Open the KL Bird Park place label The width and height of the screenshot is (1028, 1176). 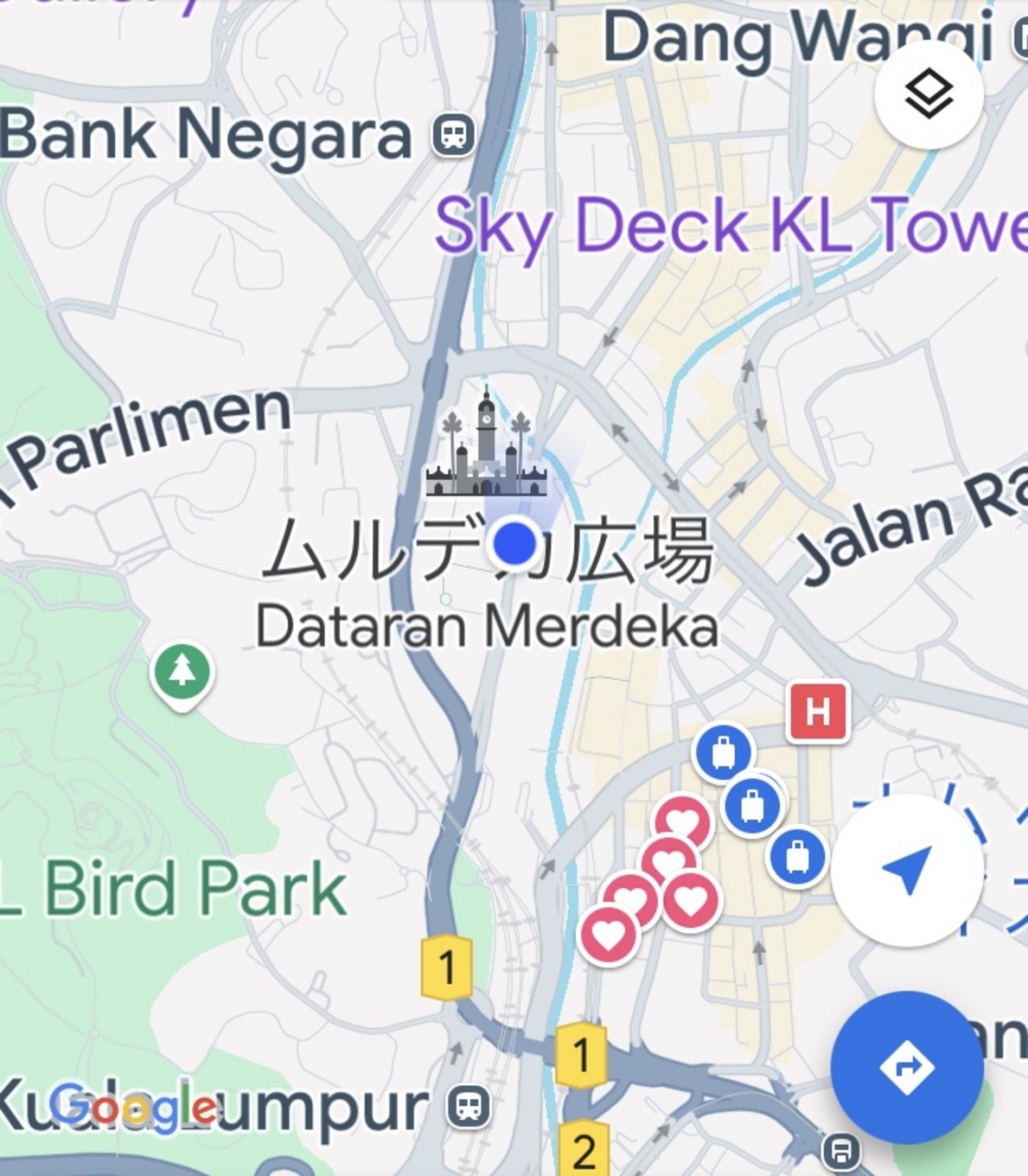click(184, 888)
